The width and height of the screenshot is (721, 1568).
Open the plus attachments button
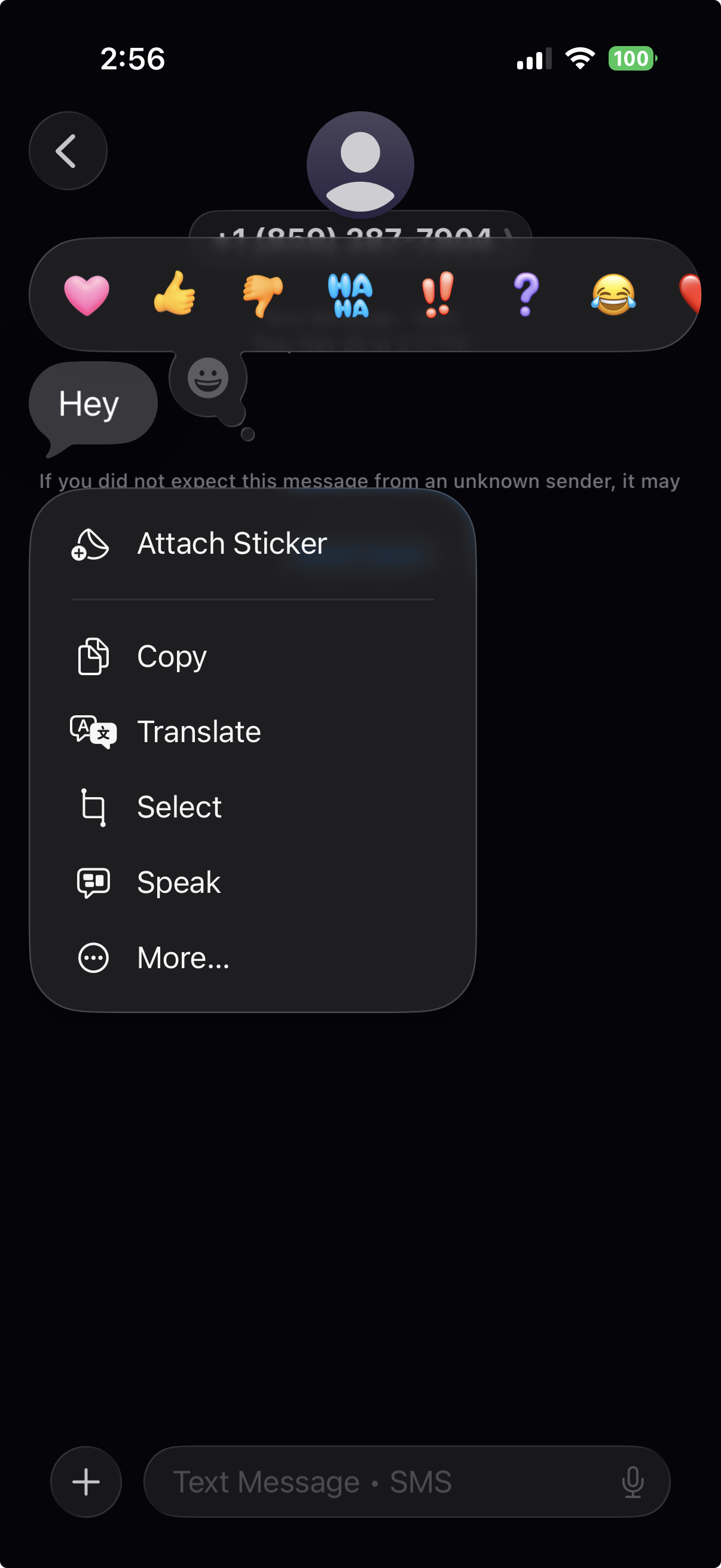[x=85, y=1482]
